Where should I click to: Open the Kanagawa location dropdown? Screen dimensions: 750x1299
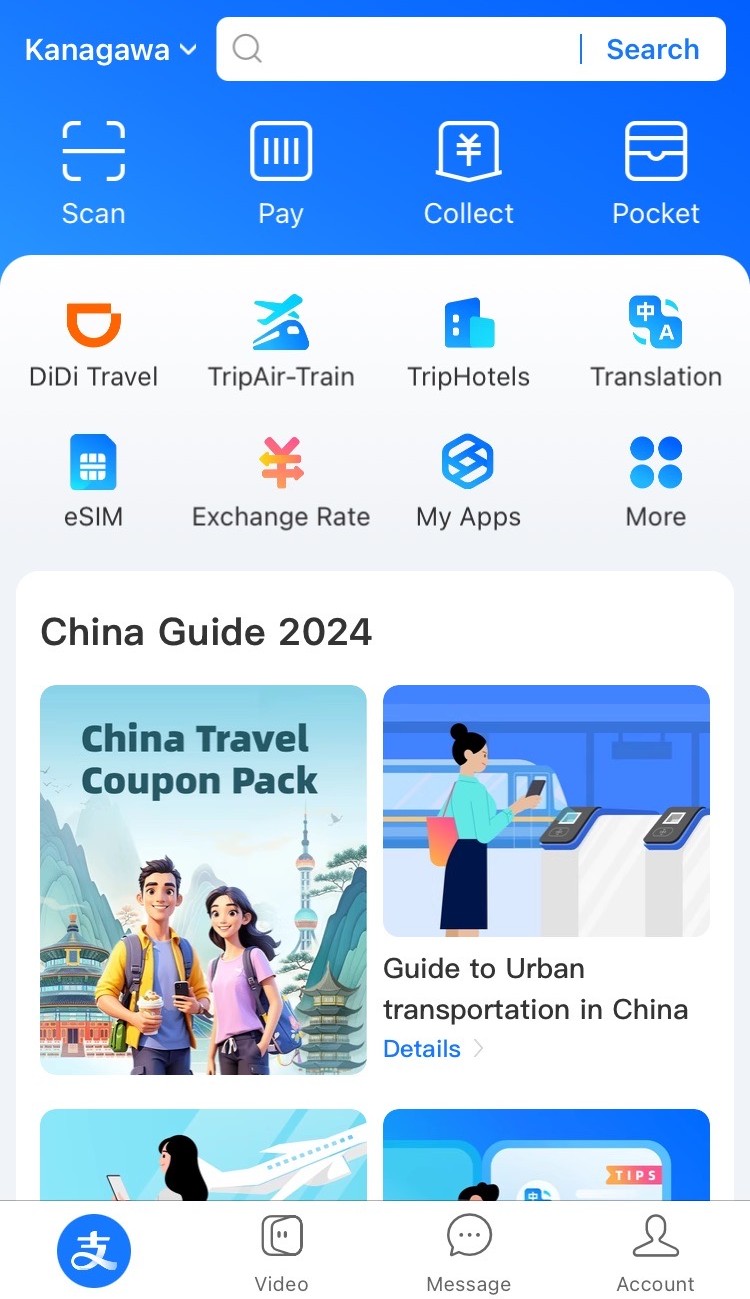[111, 50]
